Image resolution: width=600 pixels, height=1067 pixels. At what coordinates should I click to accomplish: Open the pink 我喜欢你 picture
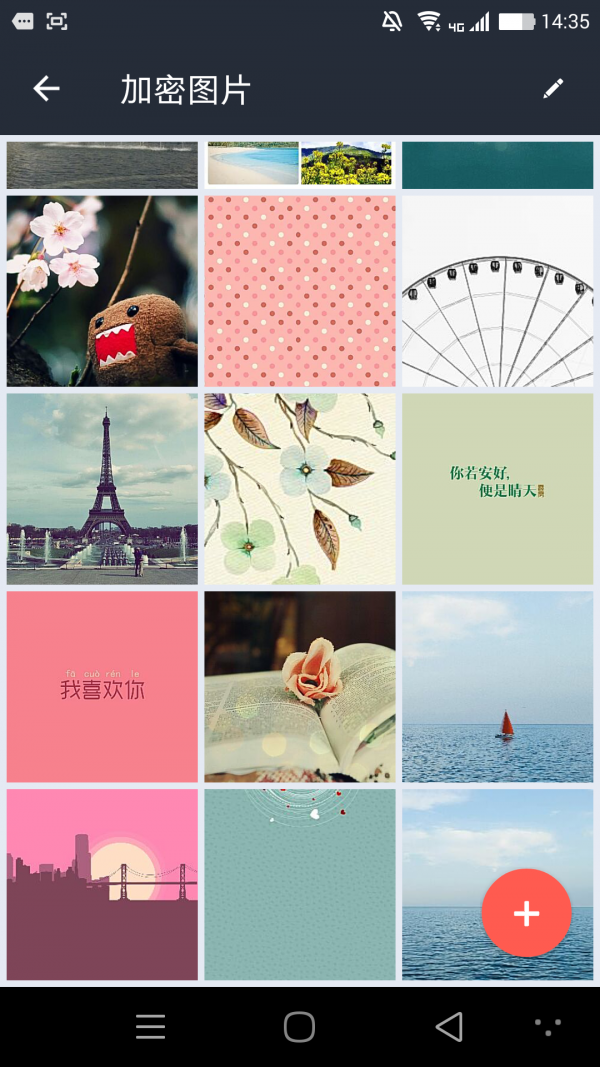[x=102, y=687]
